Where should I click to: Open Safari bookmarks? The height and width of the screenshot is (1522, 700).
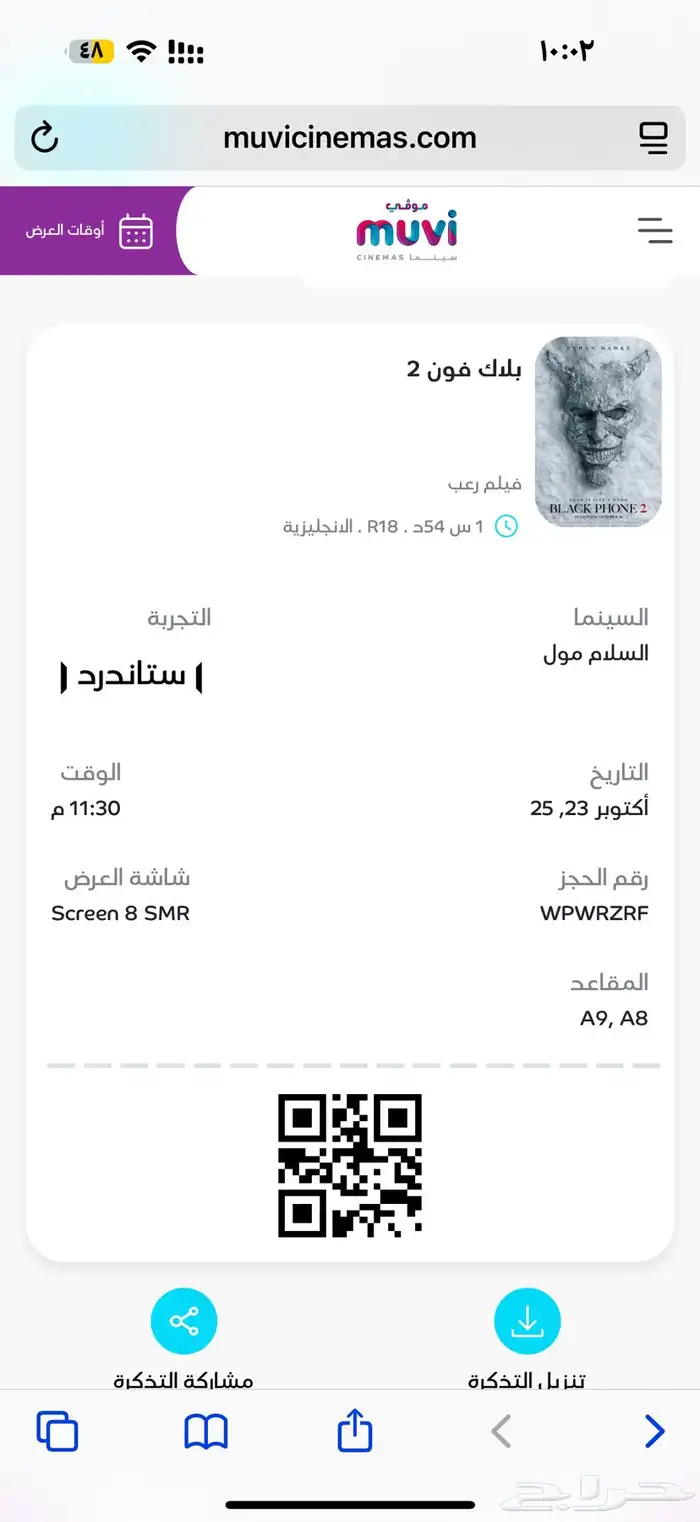tap(206, 1432)
